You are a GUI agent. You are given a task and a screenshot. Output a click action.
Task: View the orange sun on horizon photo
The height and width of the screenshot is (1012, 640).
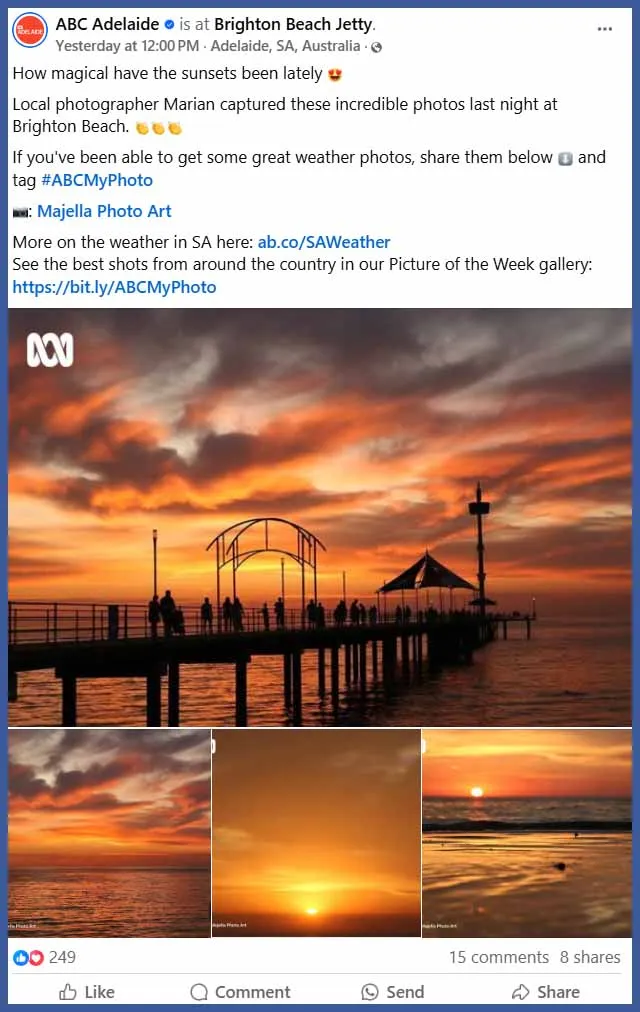tap(316, 833)
